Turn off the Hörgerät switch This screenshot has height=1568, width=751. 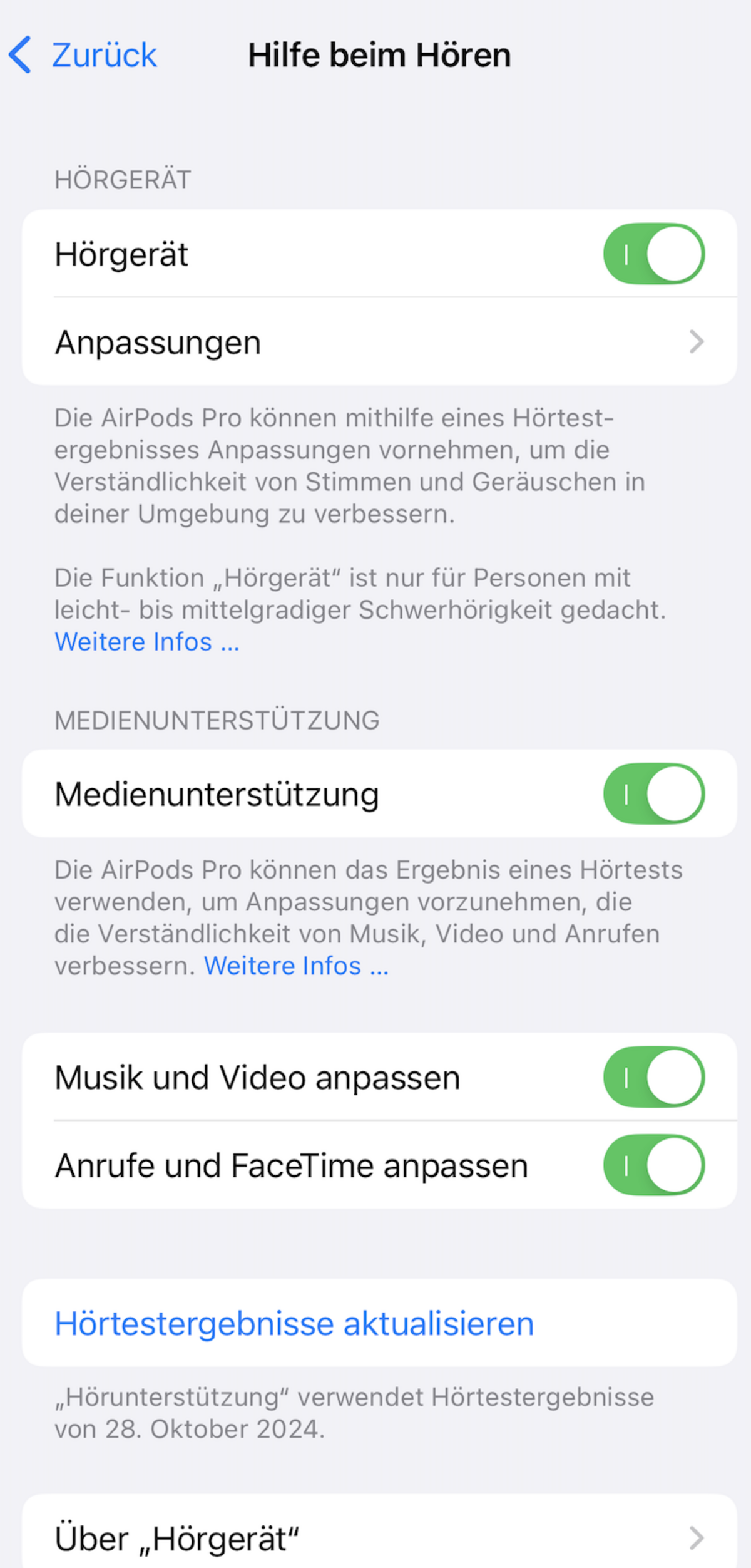point(654,254)
